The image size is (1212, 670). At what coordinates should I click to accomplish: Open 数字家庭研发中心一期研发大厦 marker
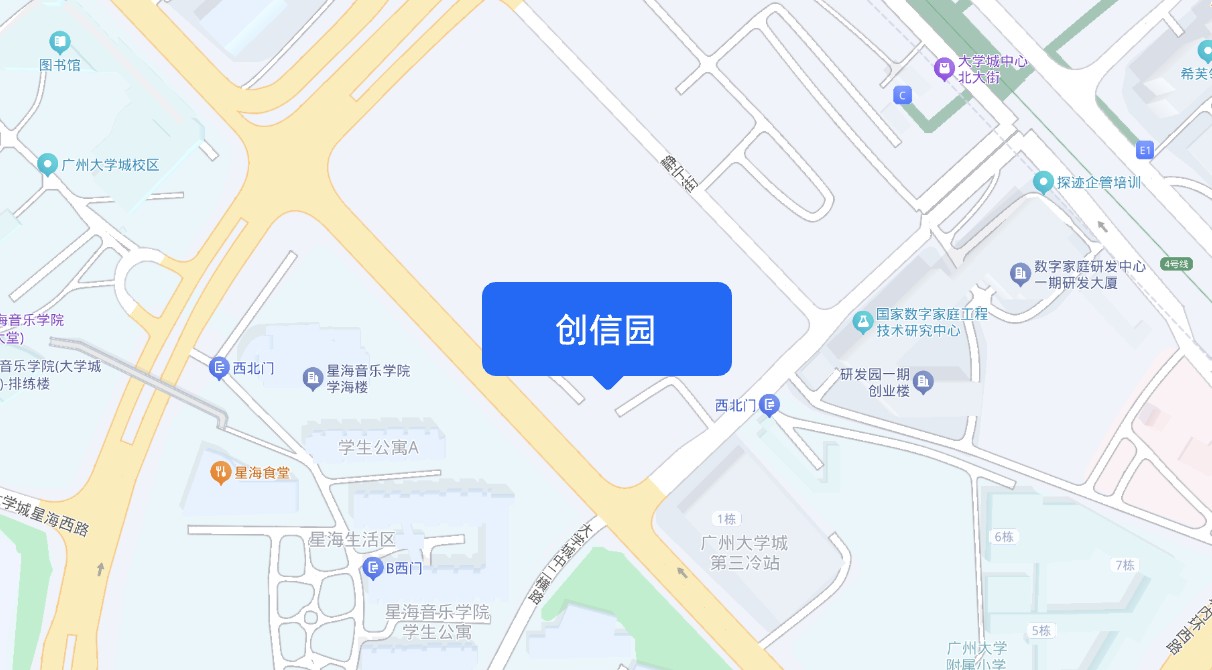1020,273
